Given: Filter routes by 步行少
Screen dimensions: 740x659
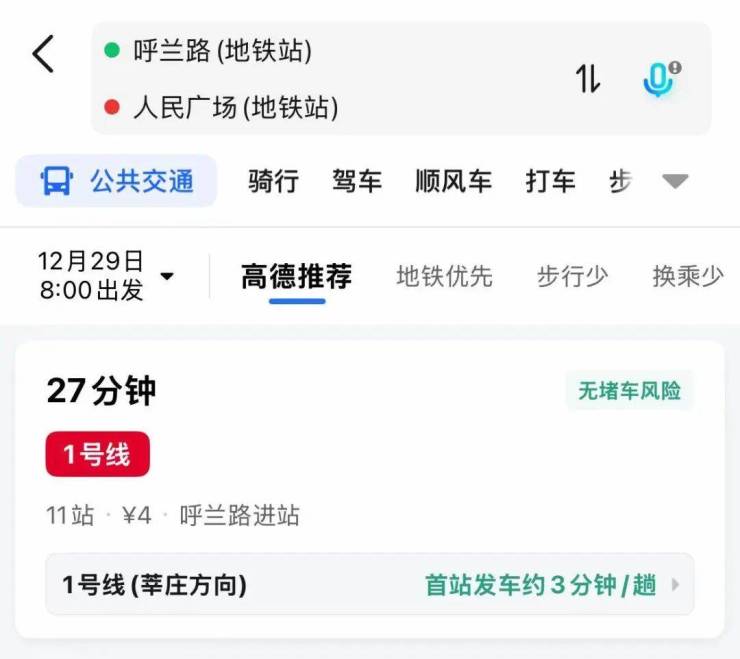Looking at the screenshot, I should coord(572,276).
